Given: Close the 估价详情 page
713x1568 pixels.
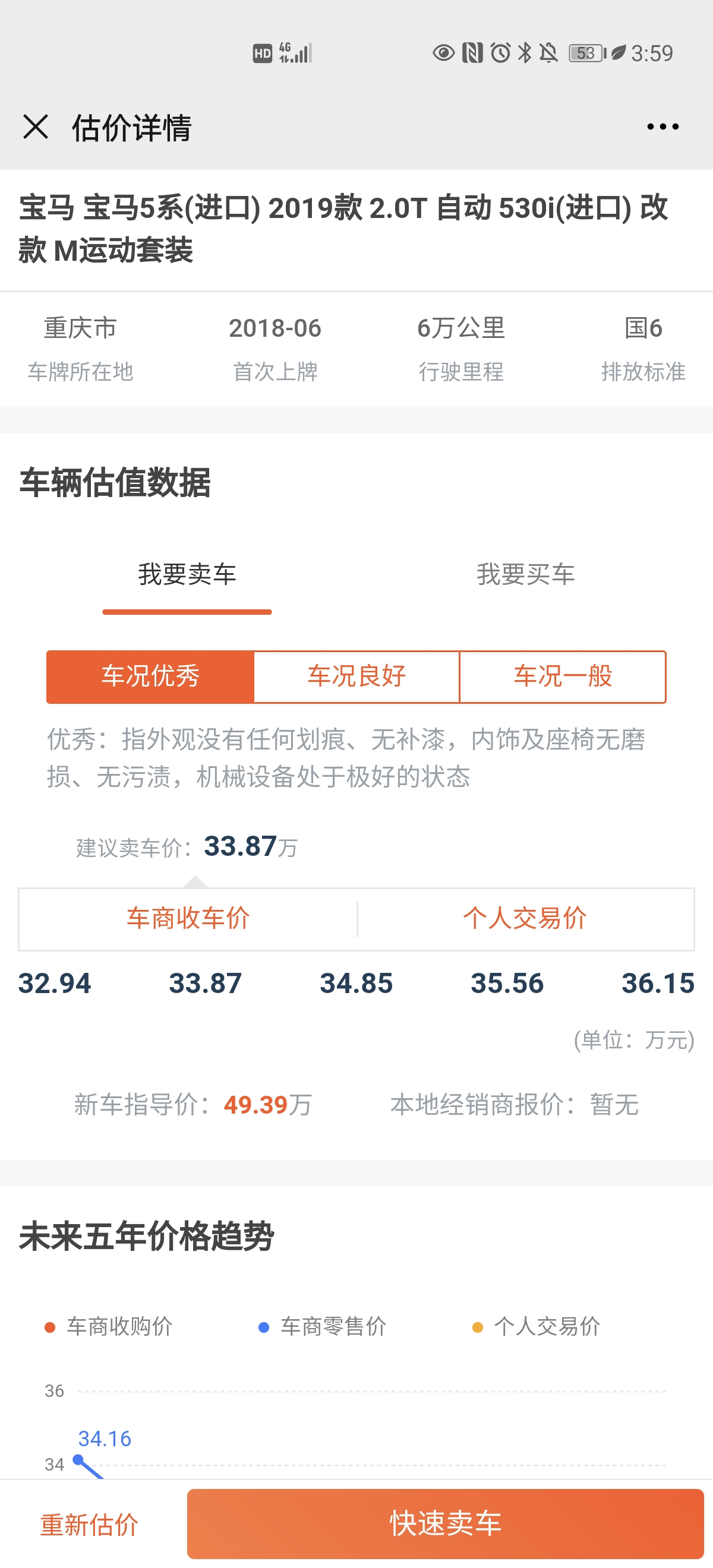Looking at the screenshot, I should pyautogui.click(x=35, y=127).
